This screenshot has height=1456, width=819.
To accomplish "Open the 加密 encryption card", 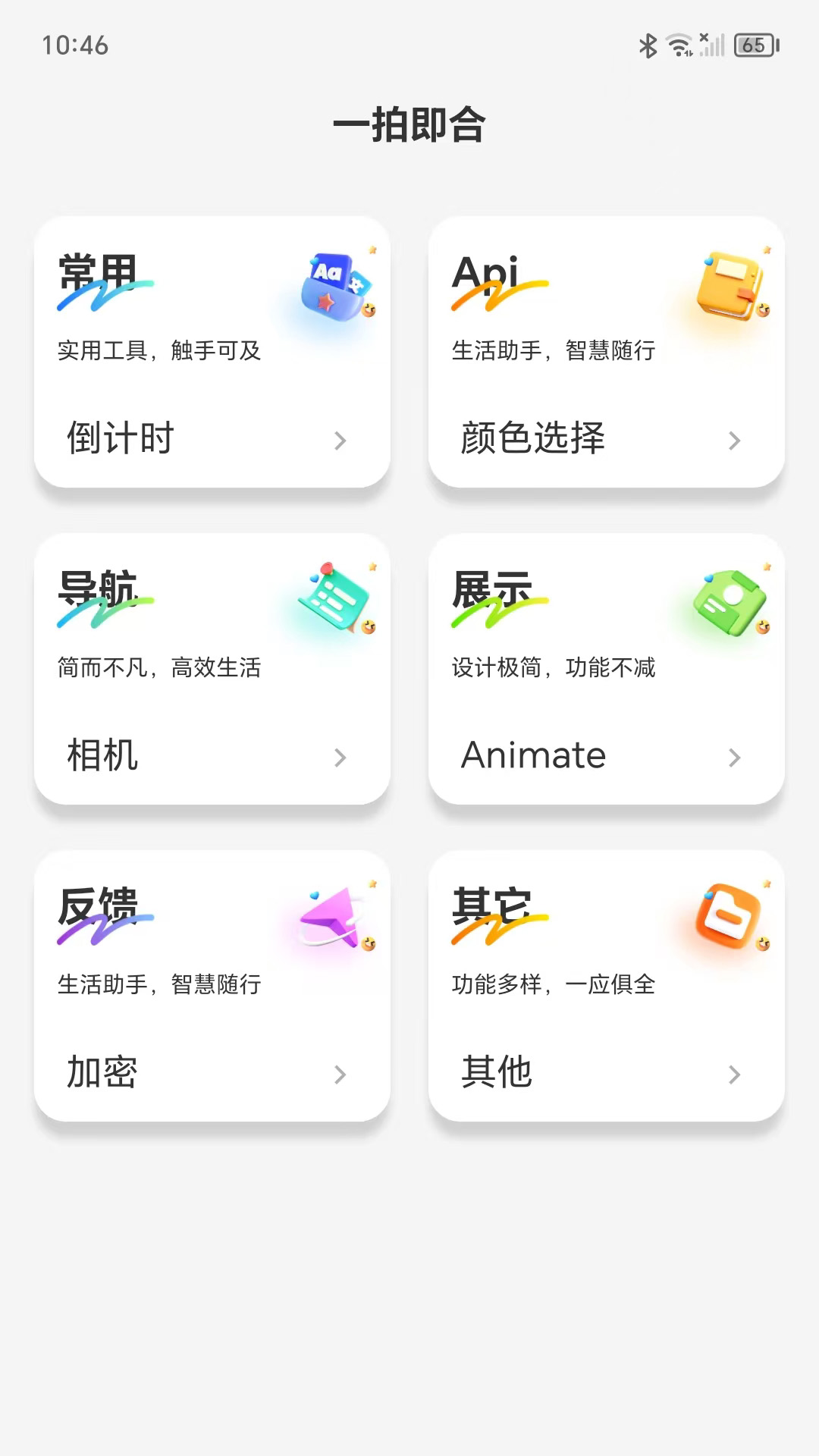I will coord(211,1072).
